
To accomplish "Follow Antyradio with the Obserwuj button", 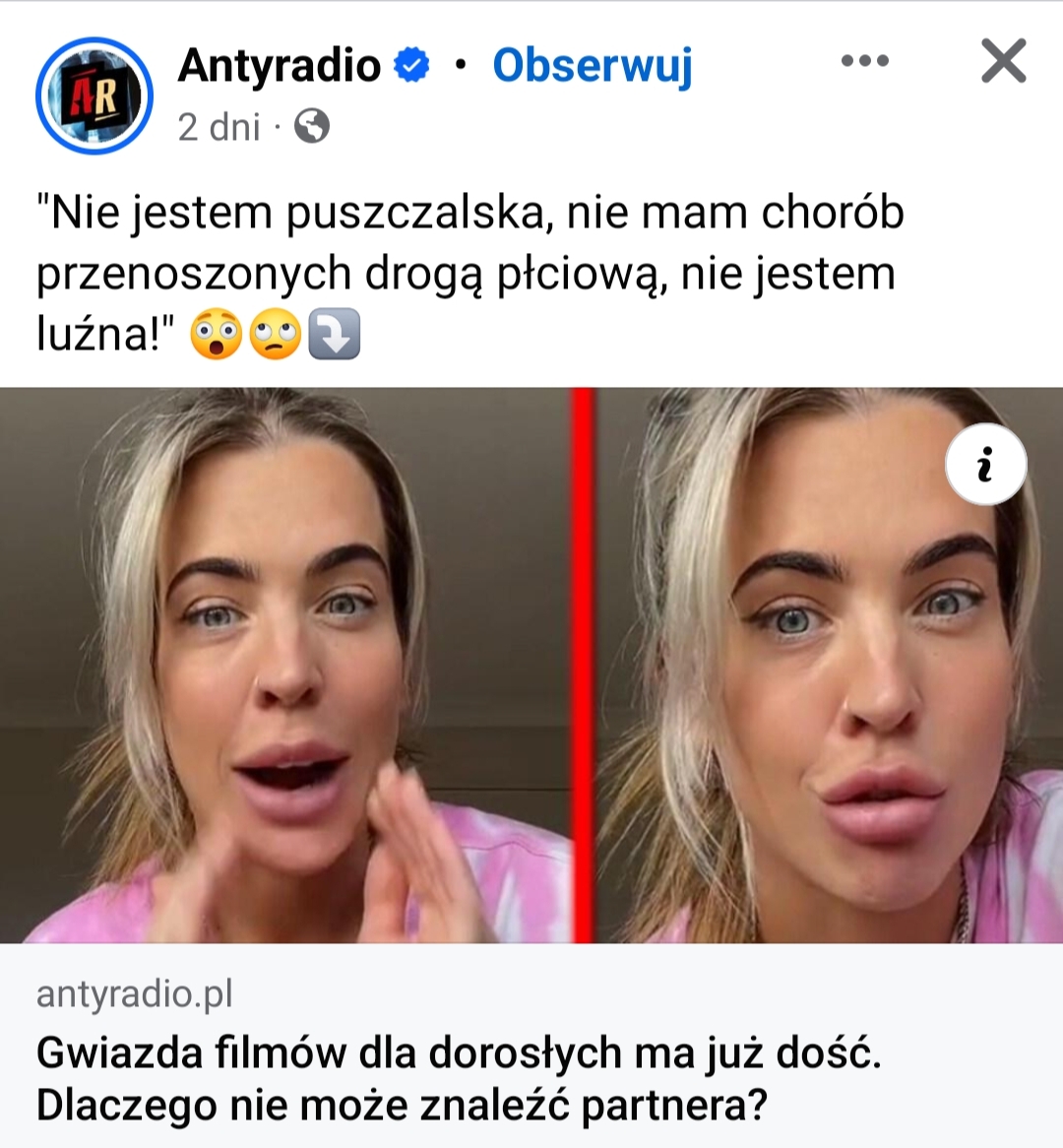I will [593, 66].
